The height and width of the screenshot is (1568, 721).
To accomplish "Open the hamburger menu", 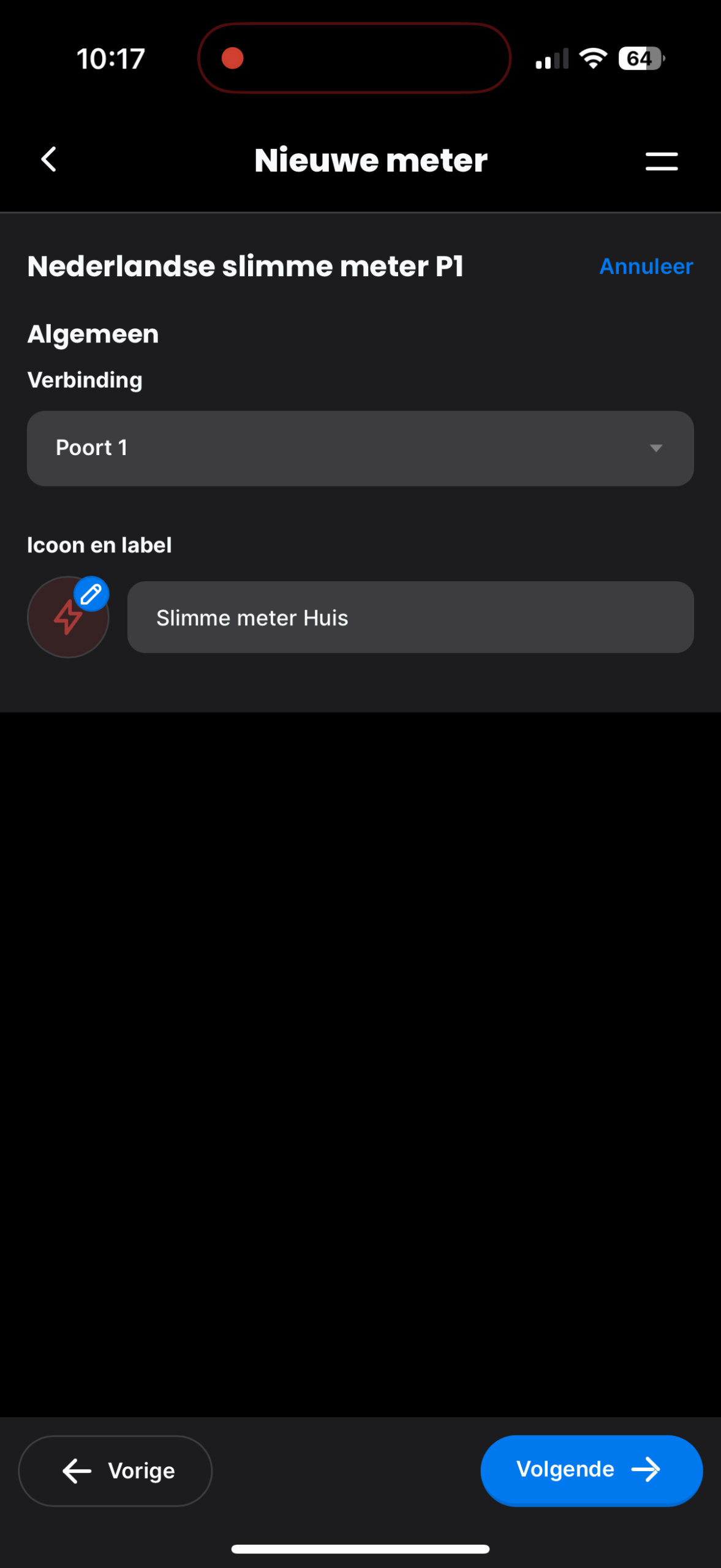I will click(661, 161).
